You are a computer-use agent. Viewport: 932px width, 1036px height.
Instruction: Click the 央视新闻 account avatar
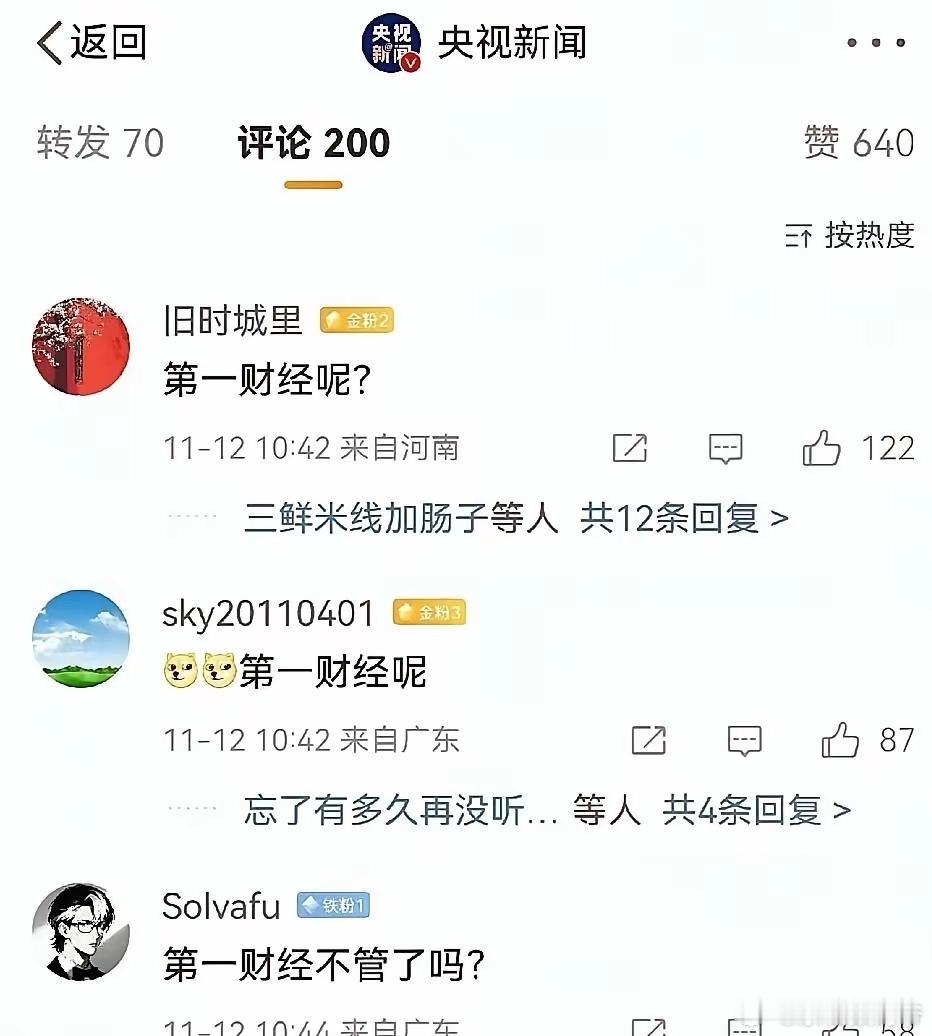(391, 42)
